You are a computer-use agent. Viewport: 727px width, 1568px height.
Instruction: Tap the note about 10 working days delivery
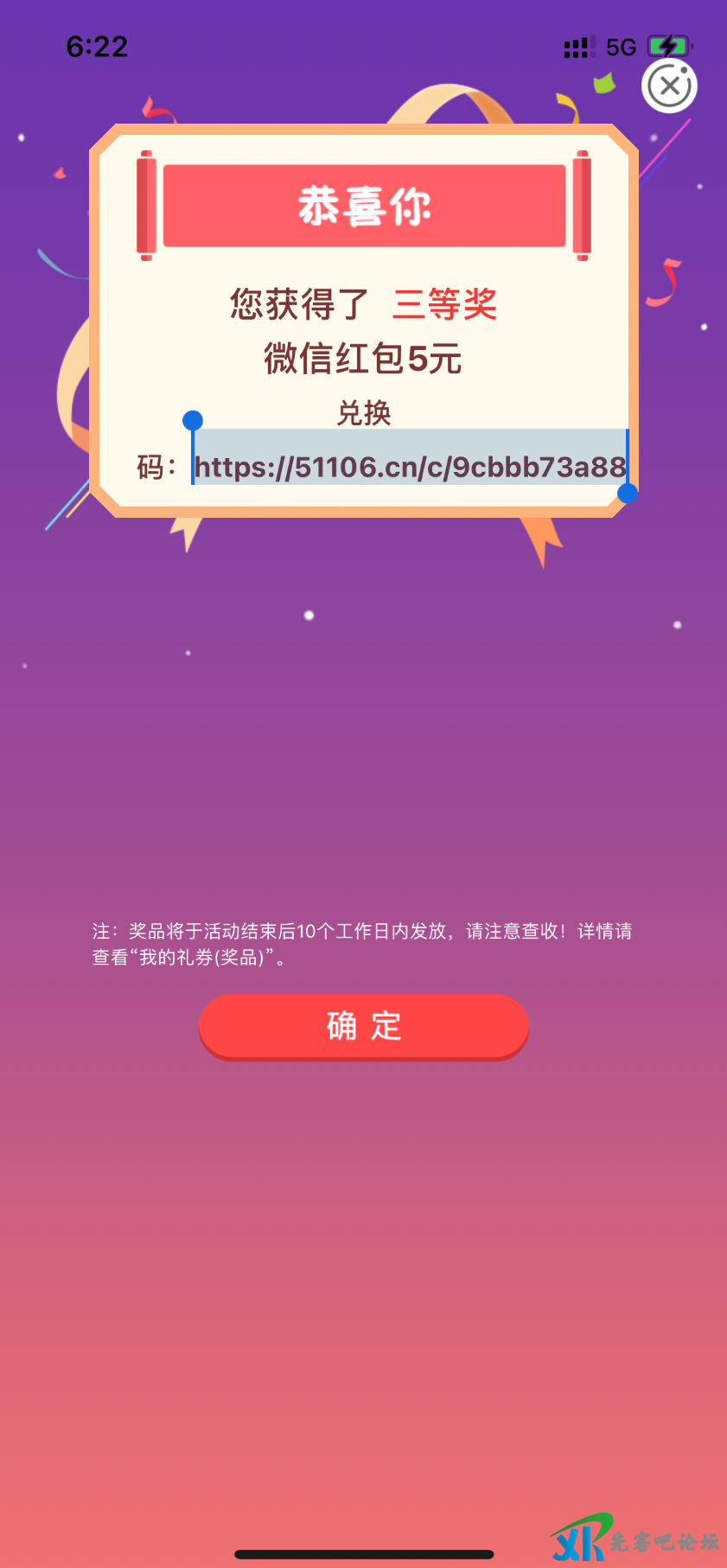(x=363, y=943)
